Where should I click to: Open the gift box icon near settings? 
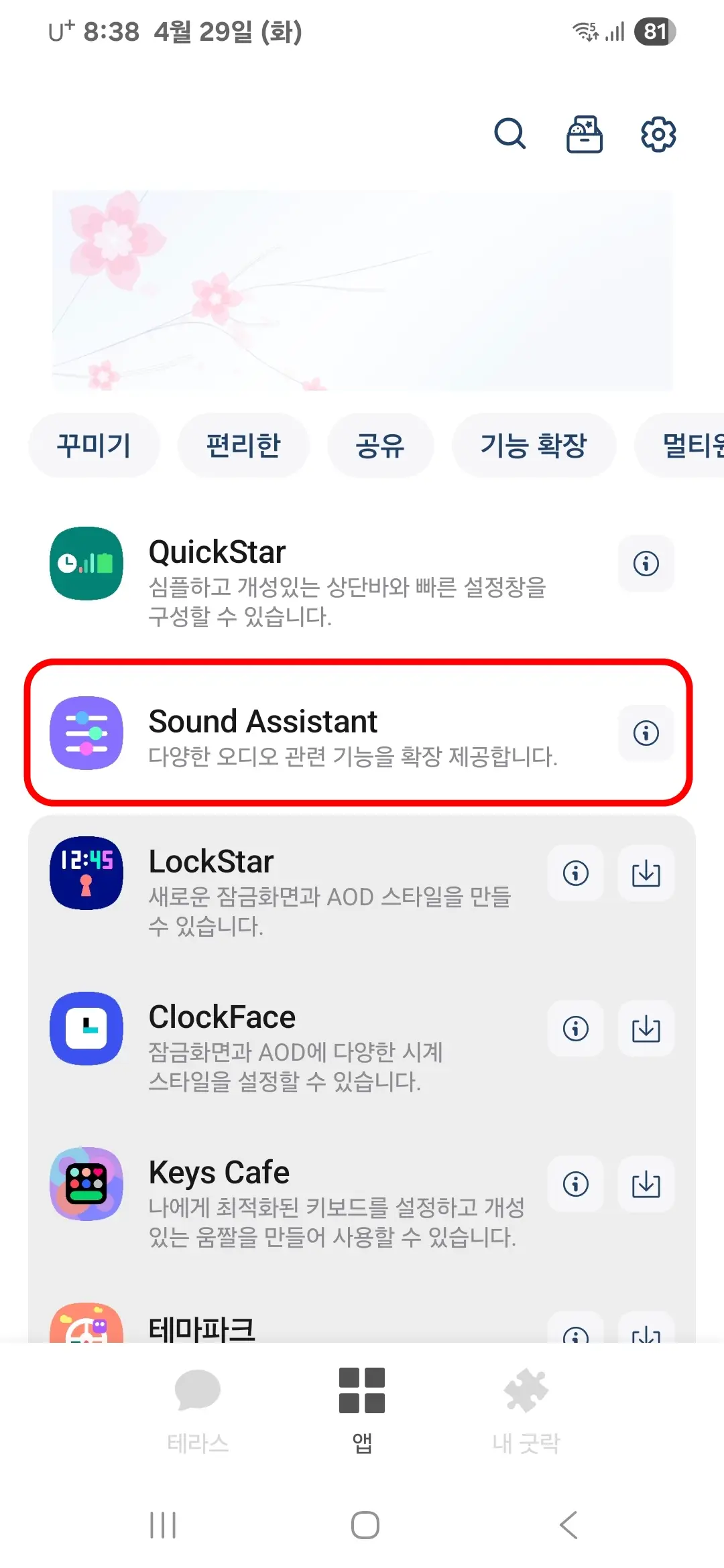(x=584, y=133)
